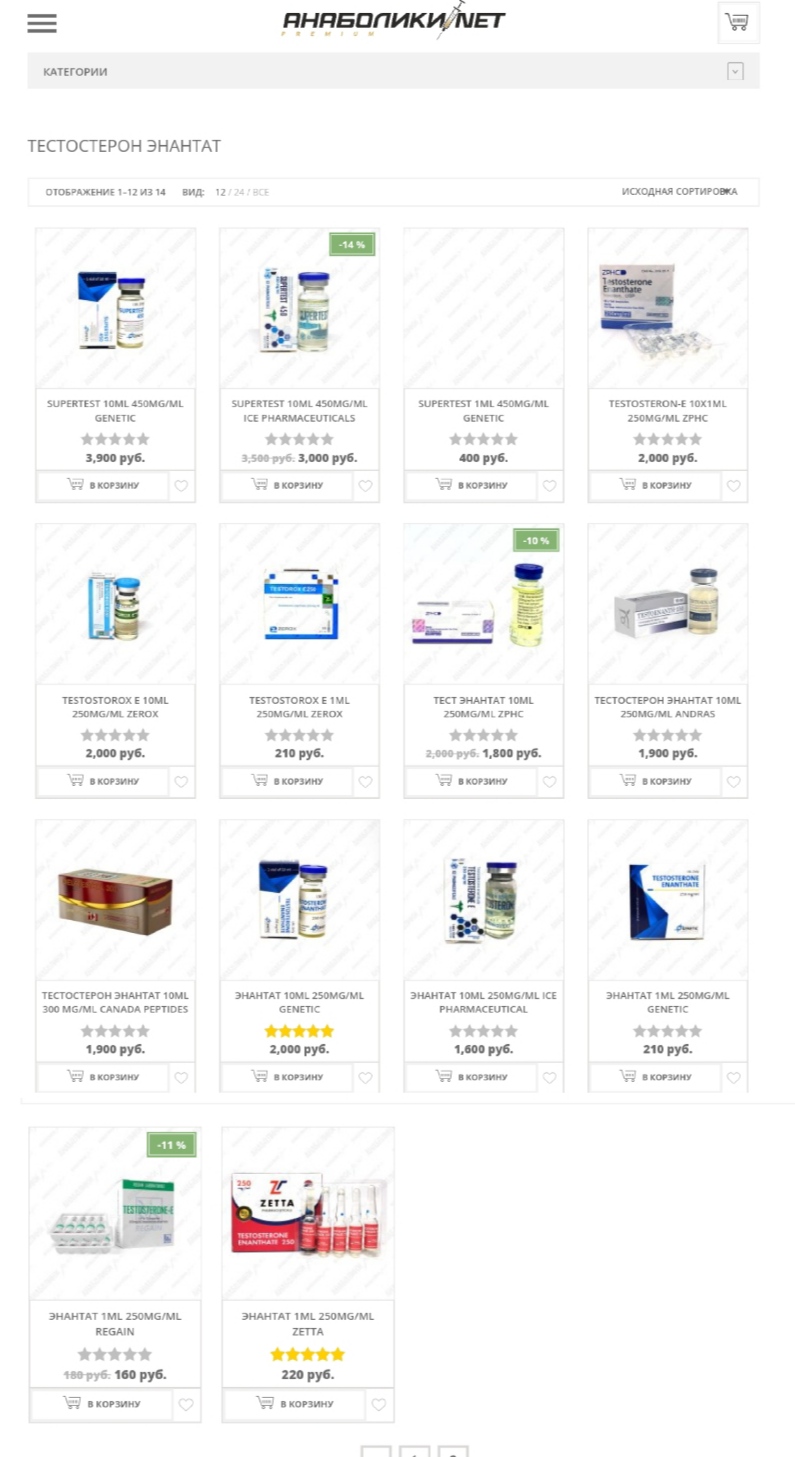Screen dimensions: 795x1457
Task: Open Энантат 1ml 250mg/ml Regain product
Action: point(115,1323)
